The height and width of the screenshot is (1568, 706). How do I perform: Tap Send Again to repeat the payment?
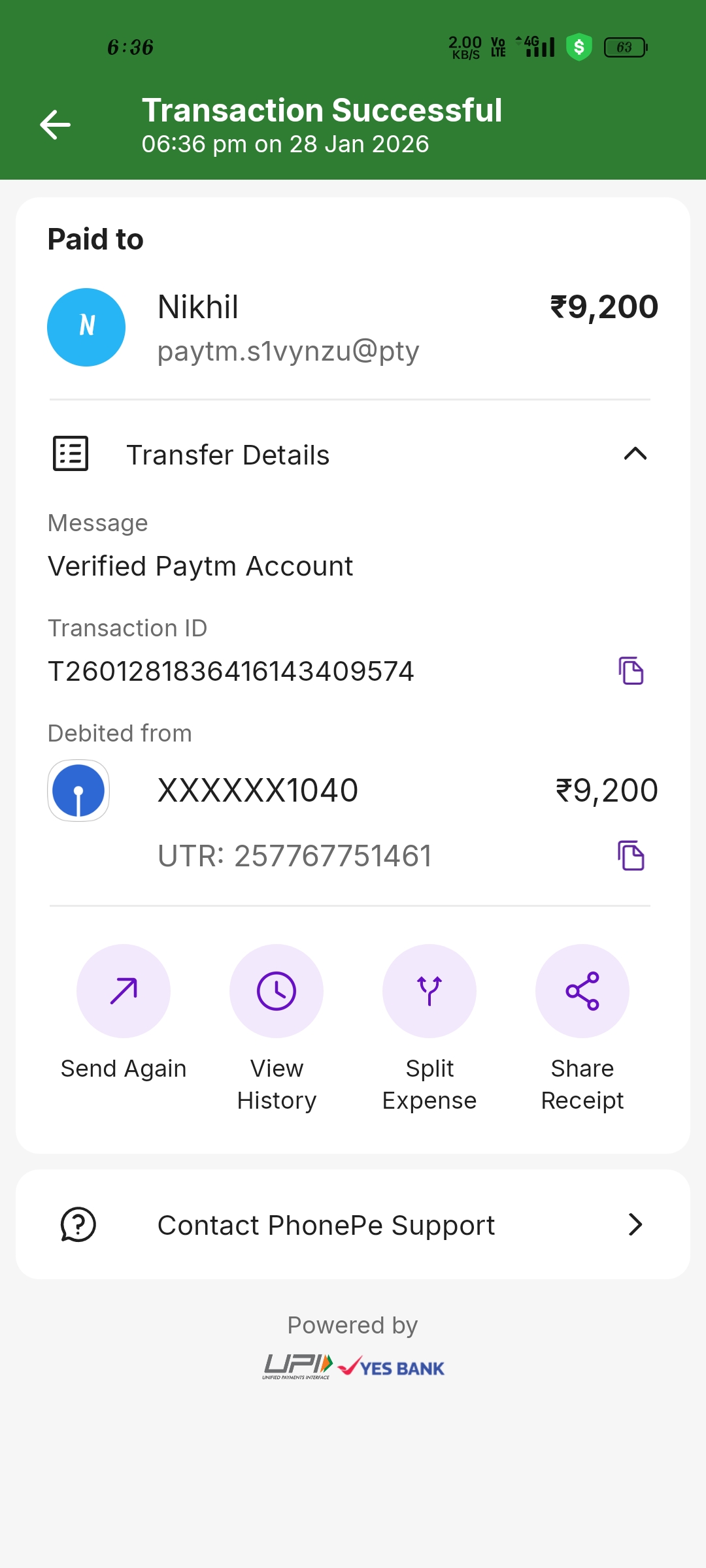[x=124, y=991]
